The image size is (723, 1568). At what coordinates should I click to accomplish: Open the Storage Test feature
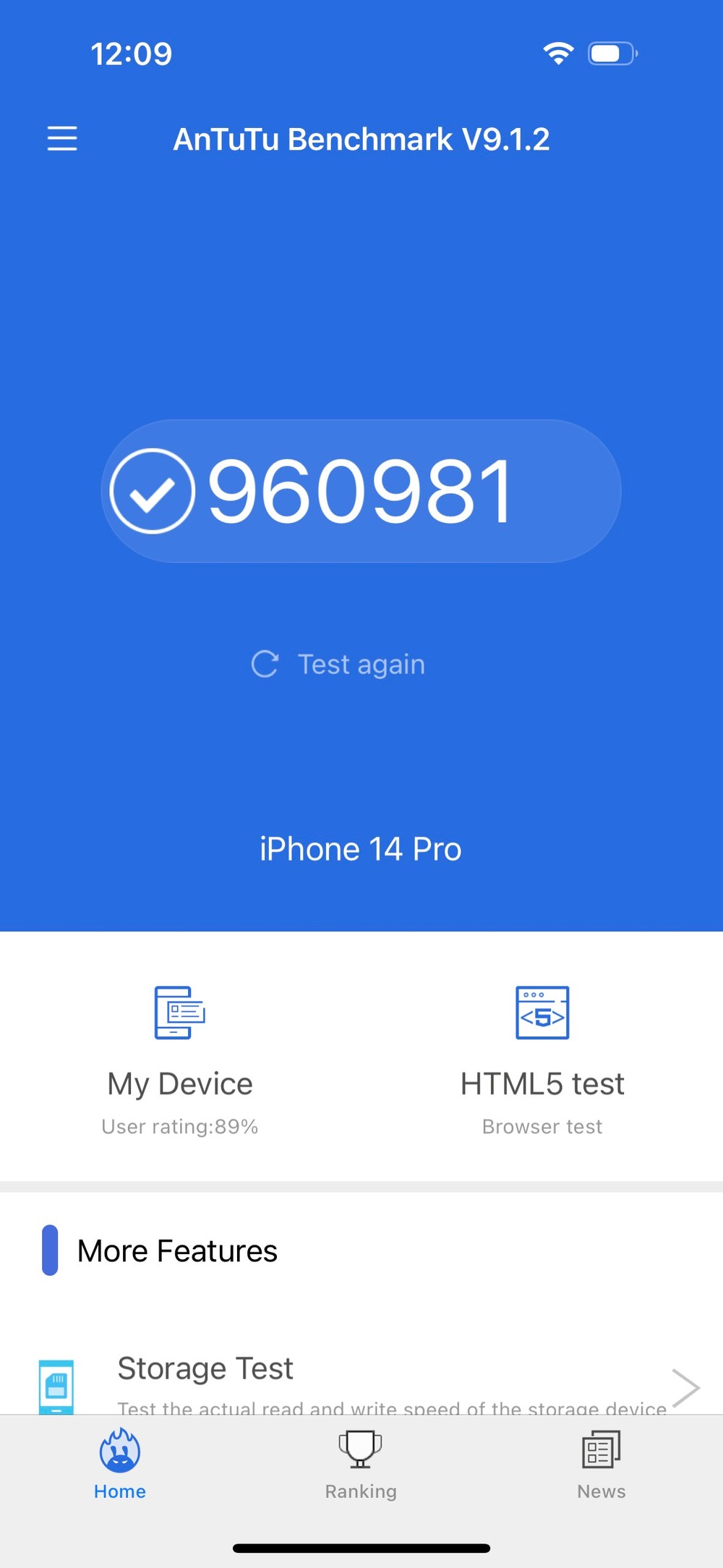click(x=361, y=1381)
